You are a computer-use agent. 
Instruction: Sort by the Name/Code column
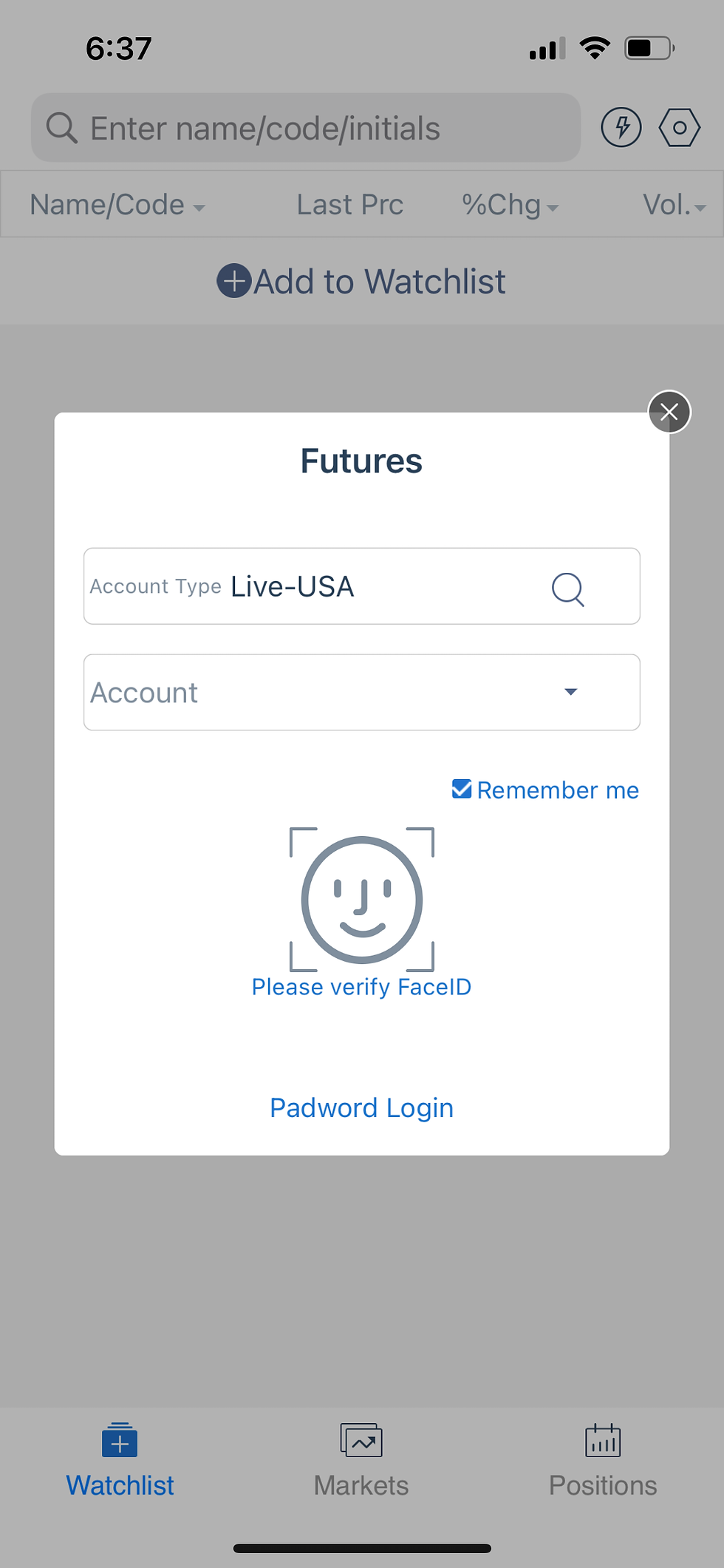pos(117,205)
